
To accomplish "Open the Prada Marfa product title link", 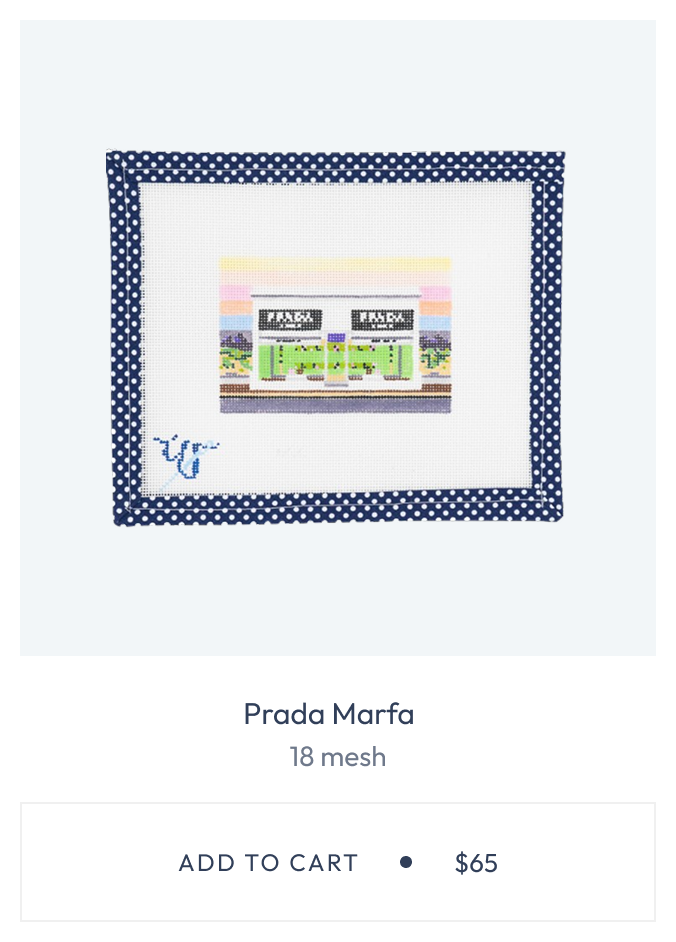I will coord(329,714).
